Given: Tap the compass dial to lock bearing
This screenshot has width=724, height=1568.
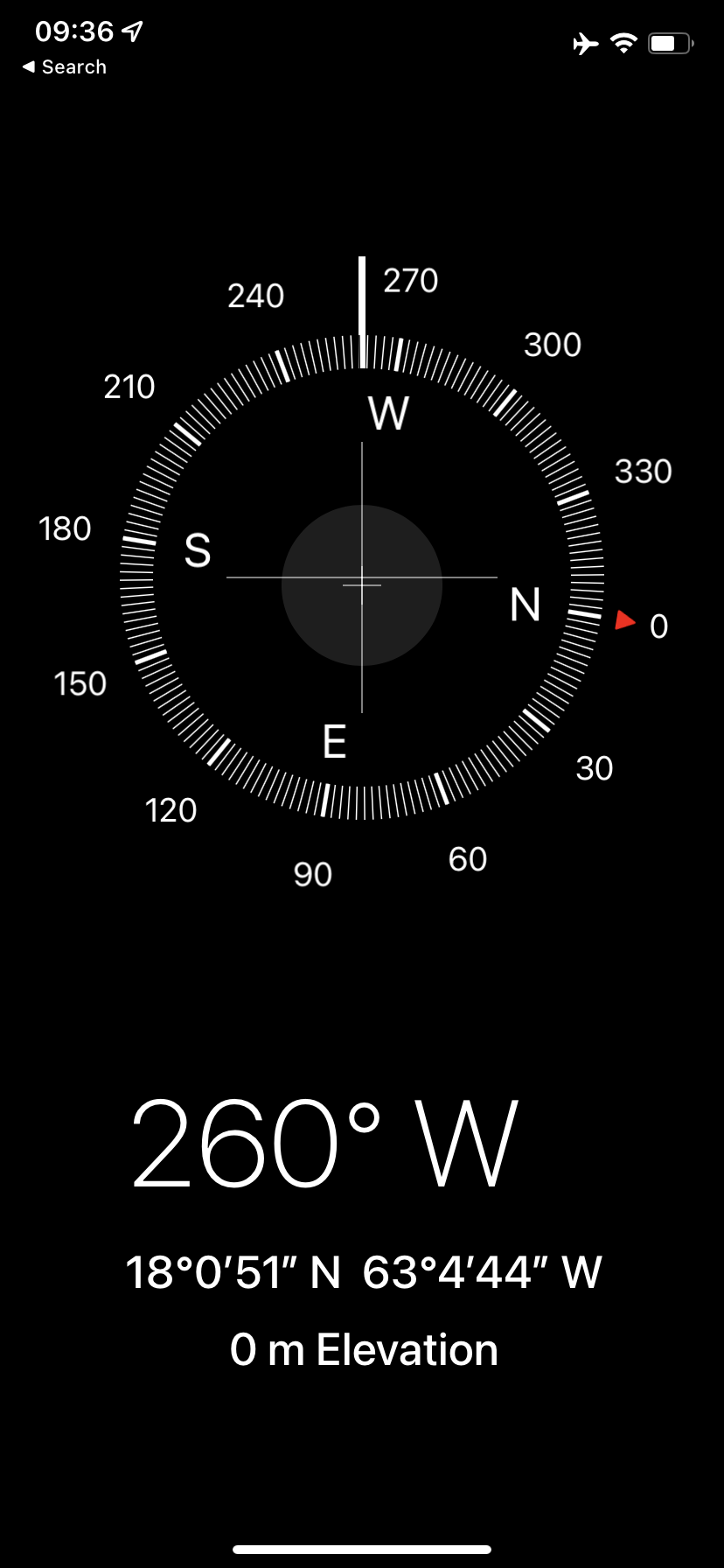Looking at the screenshot, I should (x=362, y=577).
